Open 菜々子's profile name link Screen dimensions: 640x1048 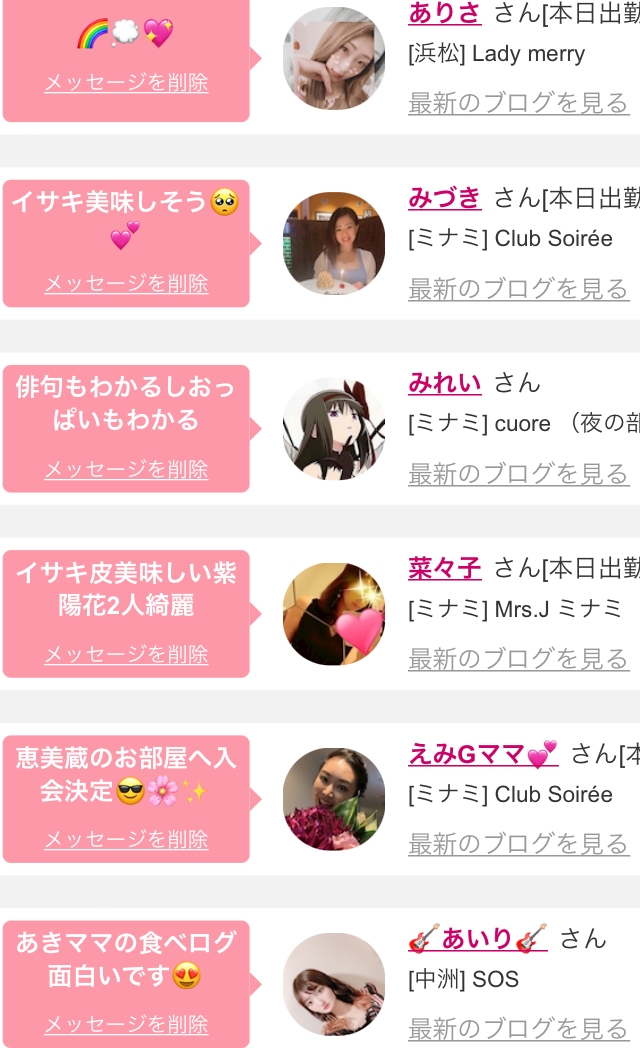(x=444, y=568)
